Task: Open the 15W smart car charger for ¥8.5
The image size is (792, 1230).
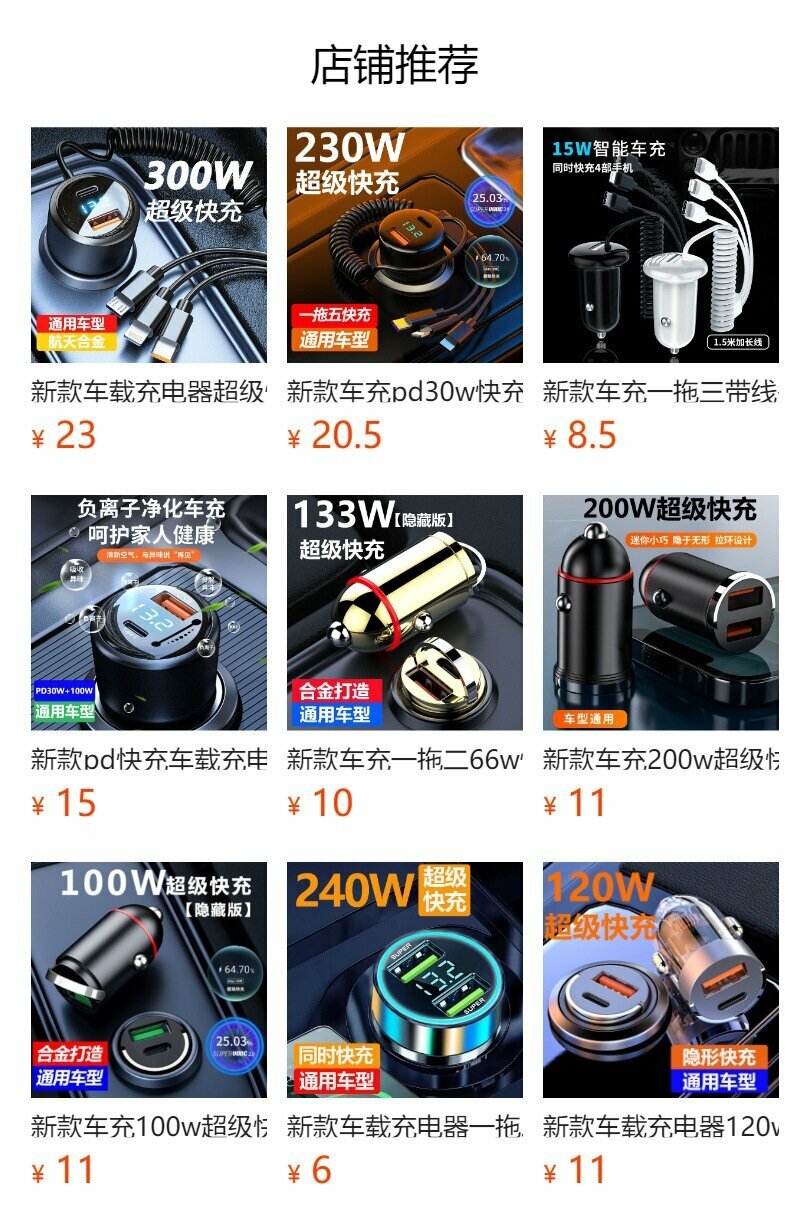Action: pos(660,245)
